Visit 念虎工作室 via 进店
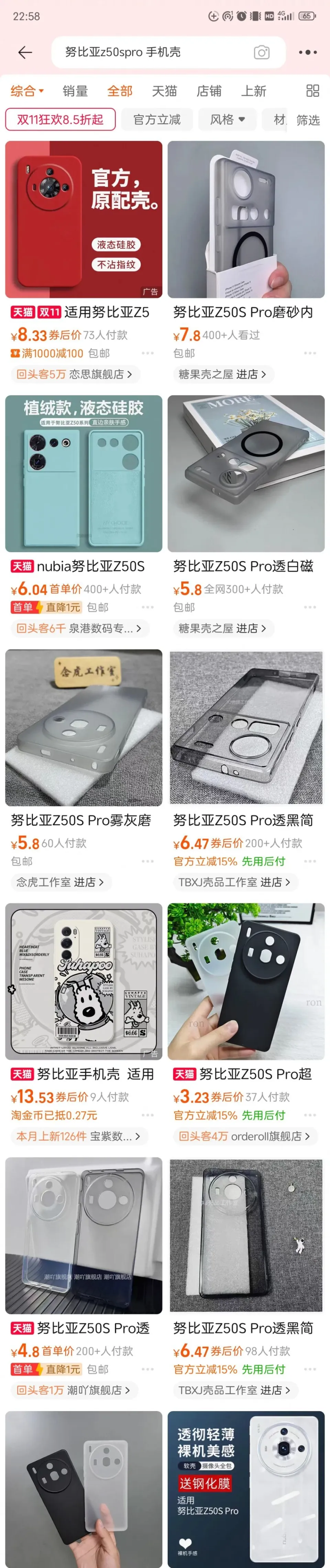330x1568 pixels. 60,882
